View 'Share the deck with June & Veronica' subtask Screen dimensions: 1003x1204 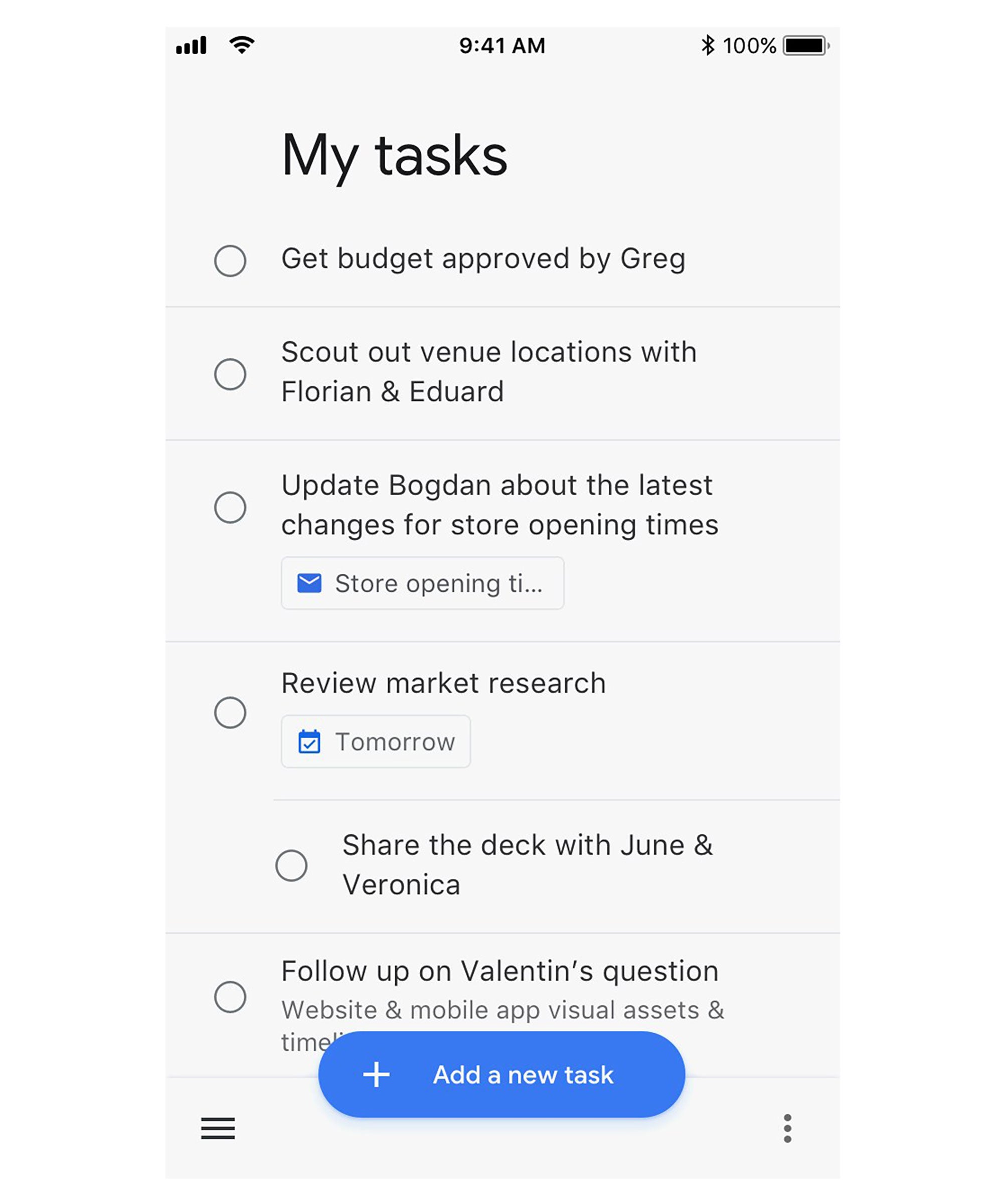pyautogui.click(x=527, y=864)
